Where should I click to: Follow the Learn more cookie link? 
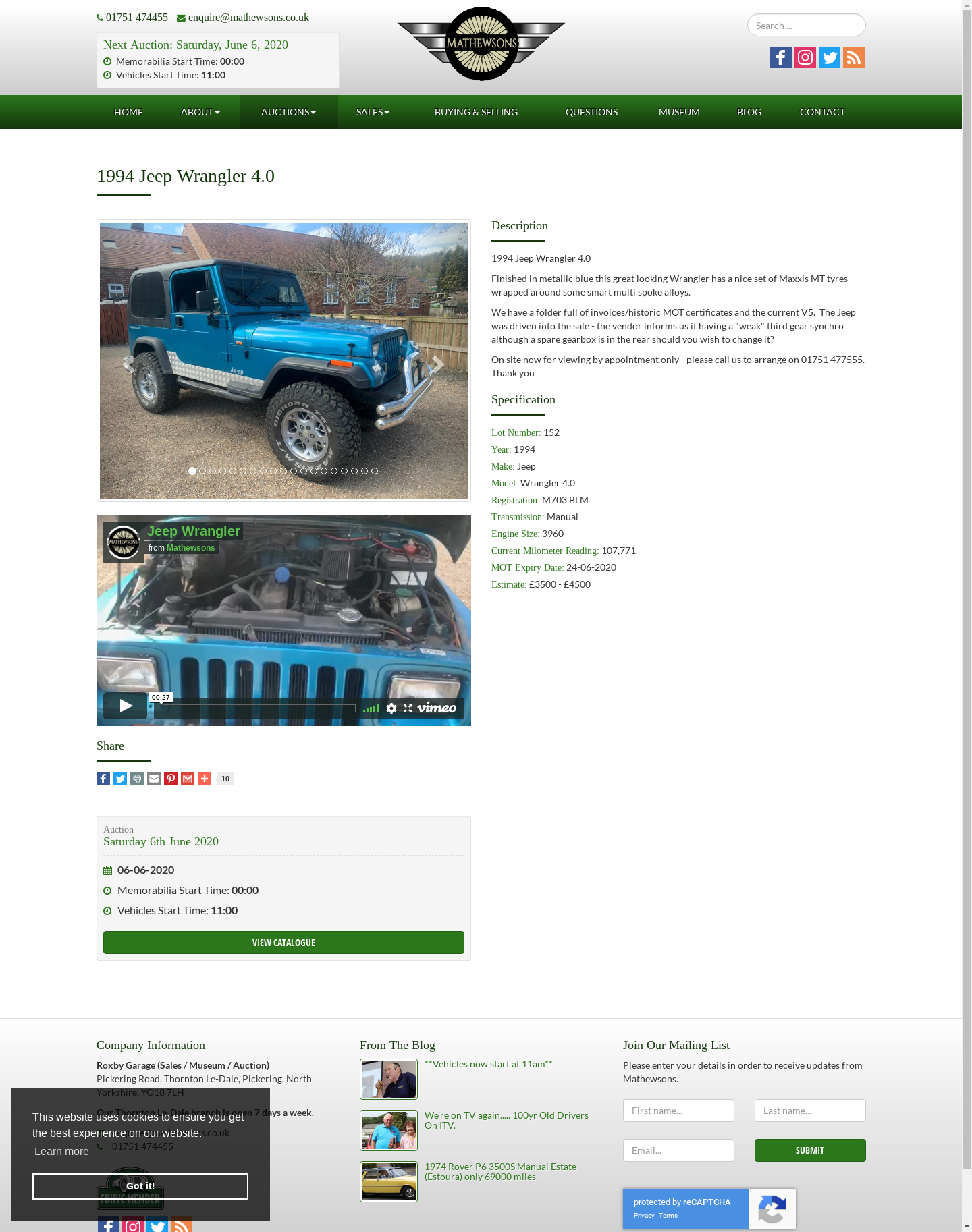coord(61,1151)
